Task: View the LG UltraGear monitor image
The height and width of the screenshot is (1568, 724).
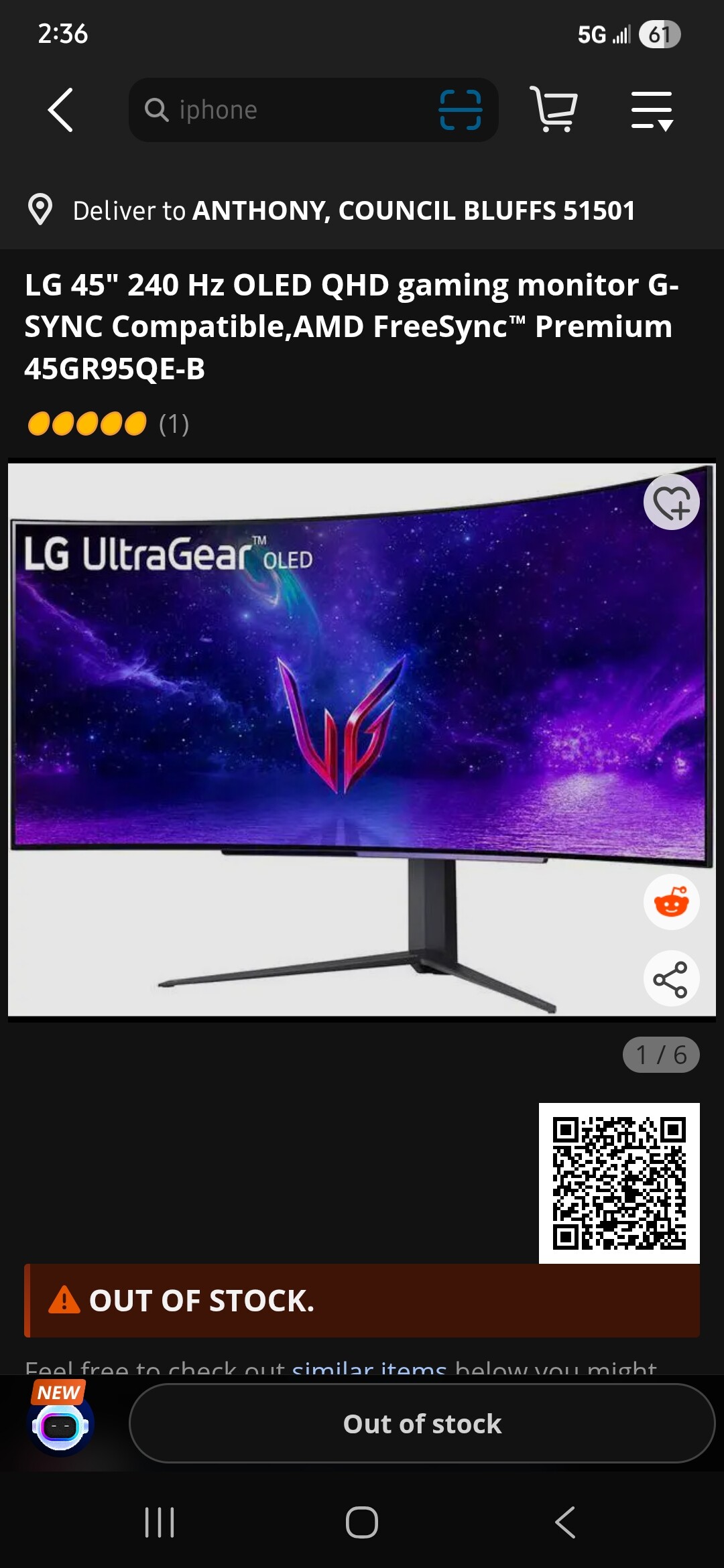Action: pos(335,737)
